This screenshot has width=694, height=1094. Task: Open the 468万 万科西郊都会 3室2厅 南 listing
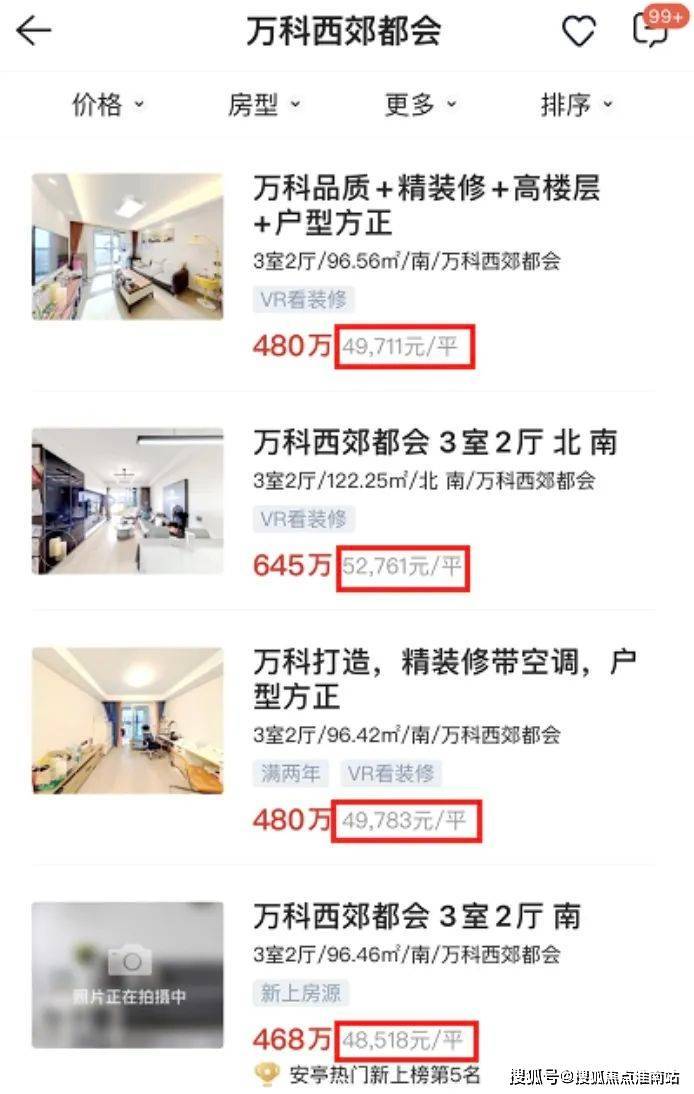tap(416, 915)
